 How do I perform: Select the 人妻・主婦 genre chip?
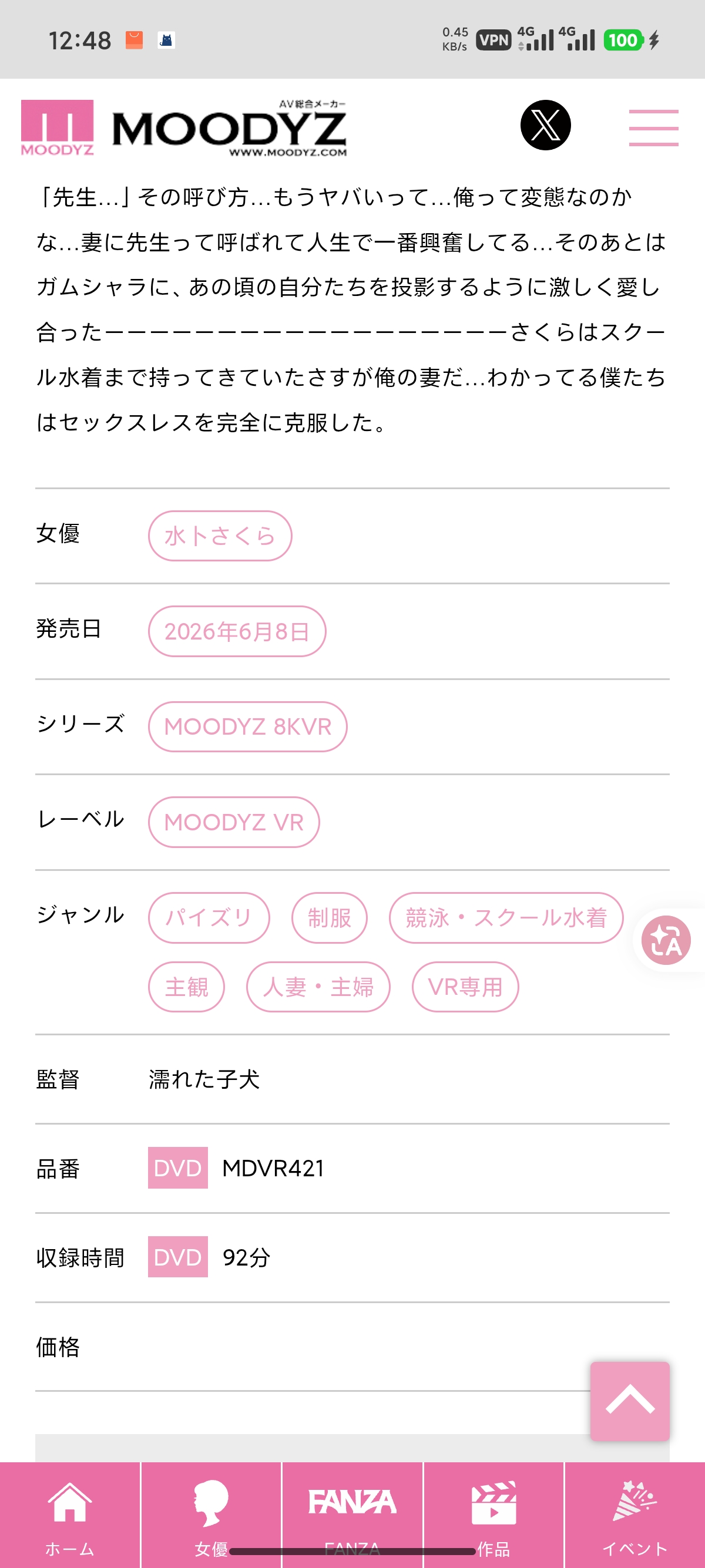click(318, 987)
